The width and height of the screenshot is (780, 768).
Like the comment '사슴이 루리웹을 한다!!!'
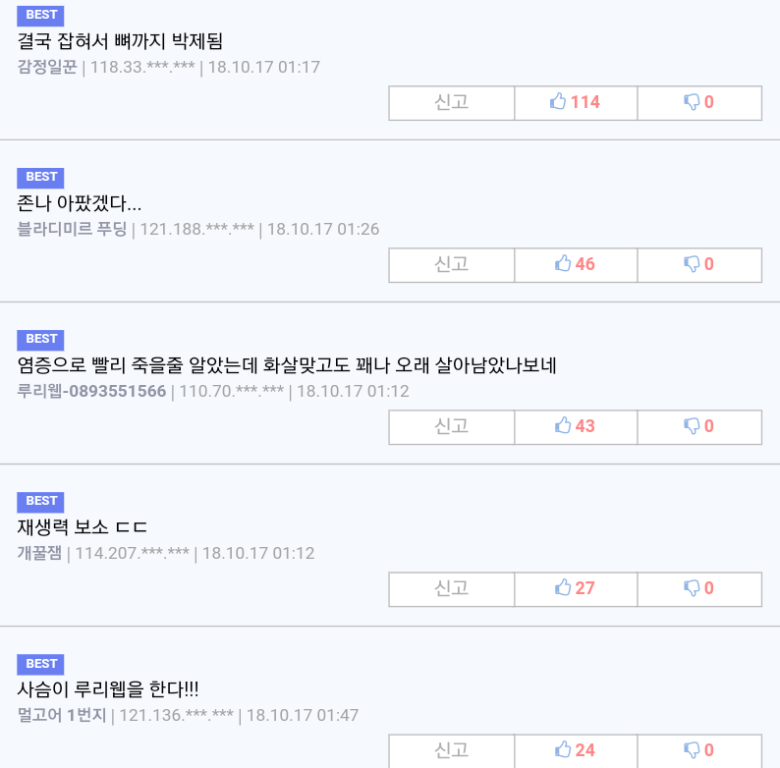[575, 750]
